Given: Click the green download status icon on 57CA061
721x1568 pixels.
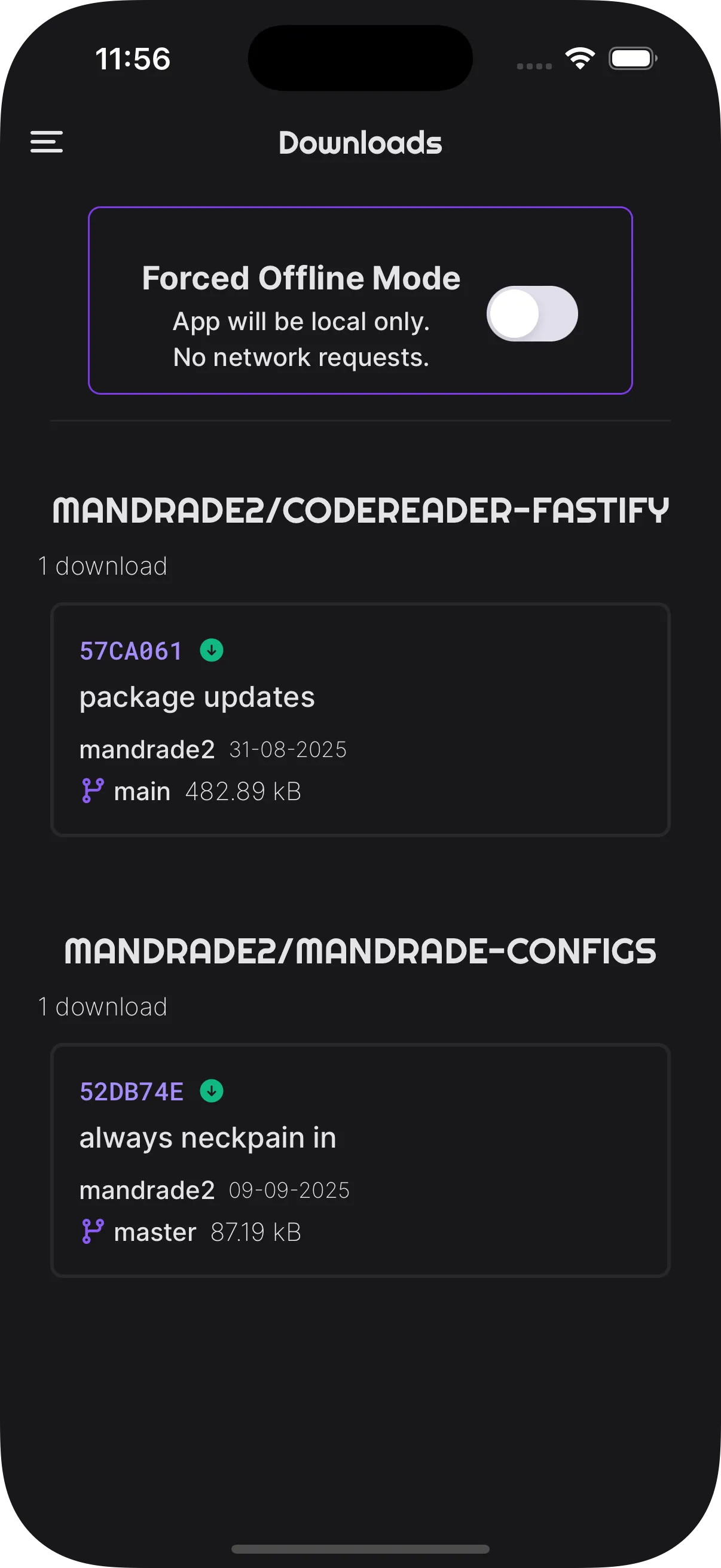Looking at the screenshot, I should 211,650.
